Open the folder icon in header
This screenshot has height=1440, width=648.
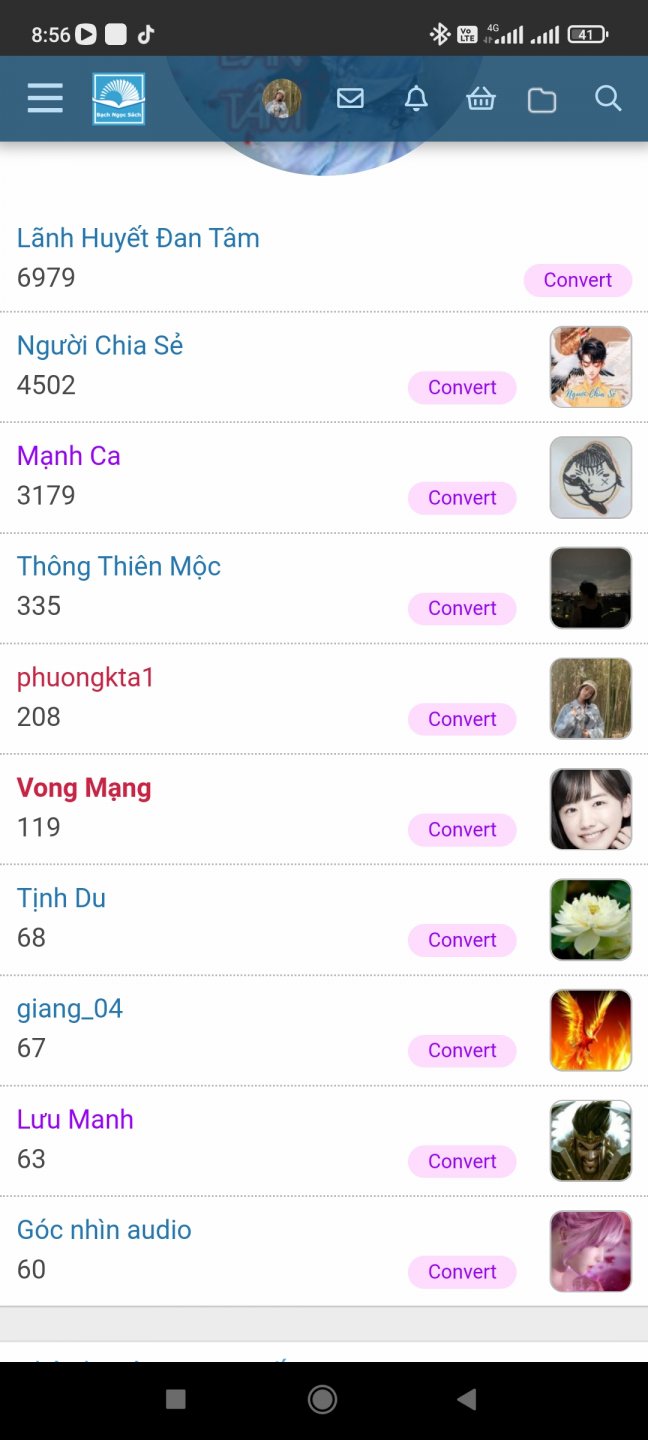click(x=542, y=100)
